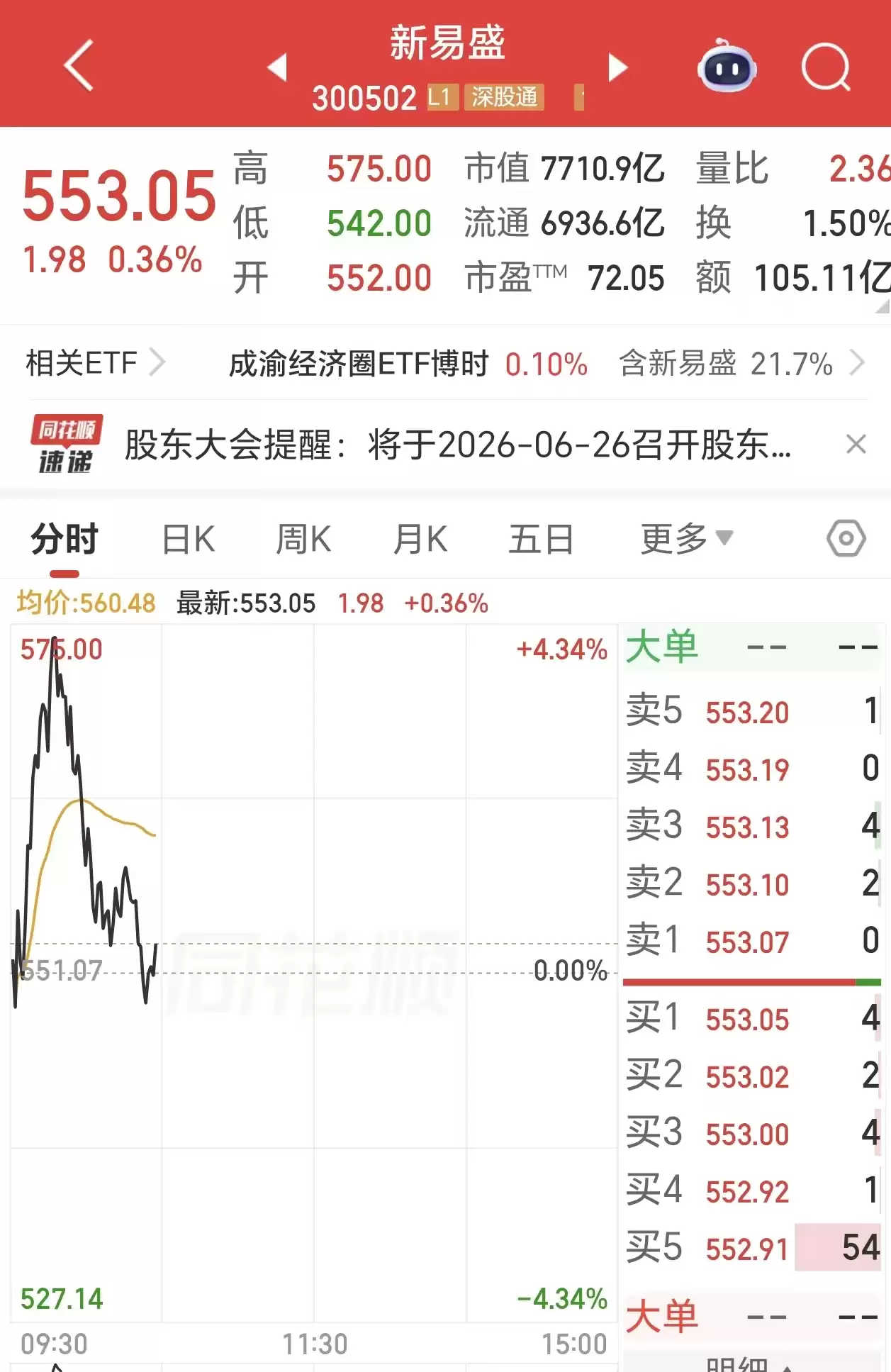This screenshot has width=891, height=1372.
Task: Open the 相关ETF list
Action: click(x=95, y=363)
